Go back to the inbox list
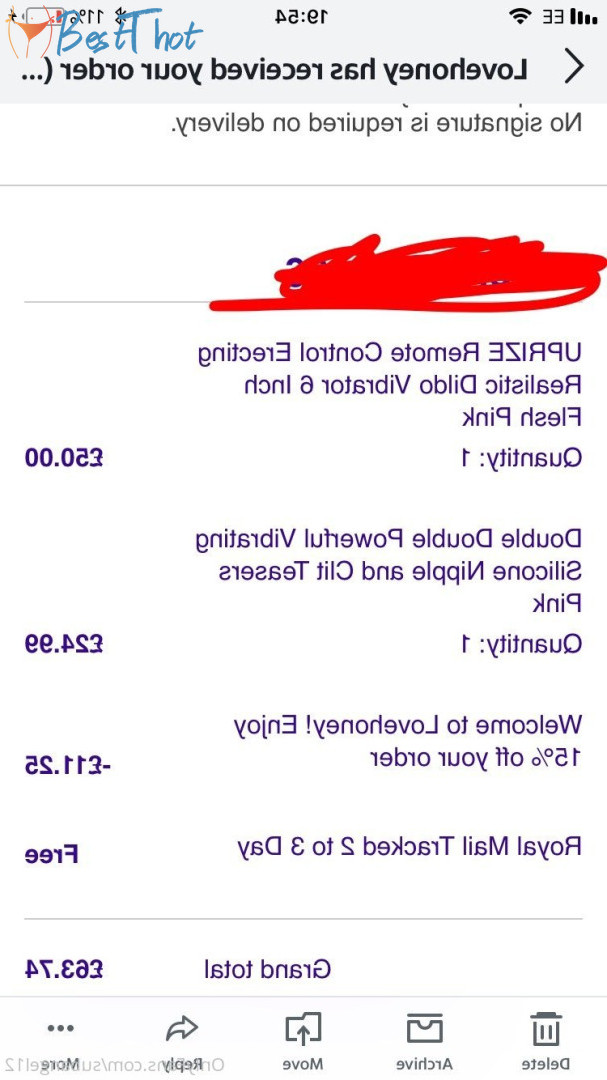This screenshot has width=607, height=1080. pos(574,67)
